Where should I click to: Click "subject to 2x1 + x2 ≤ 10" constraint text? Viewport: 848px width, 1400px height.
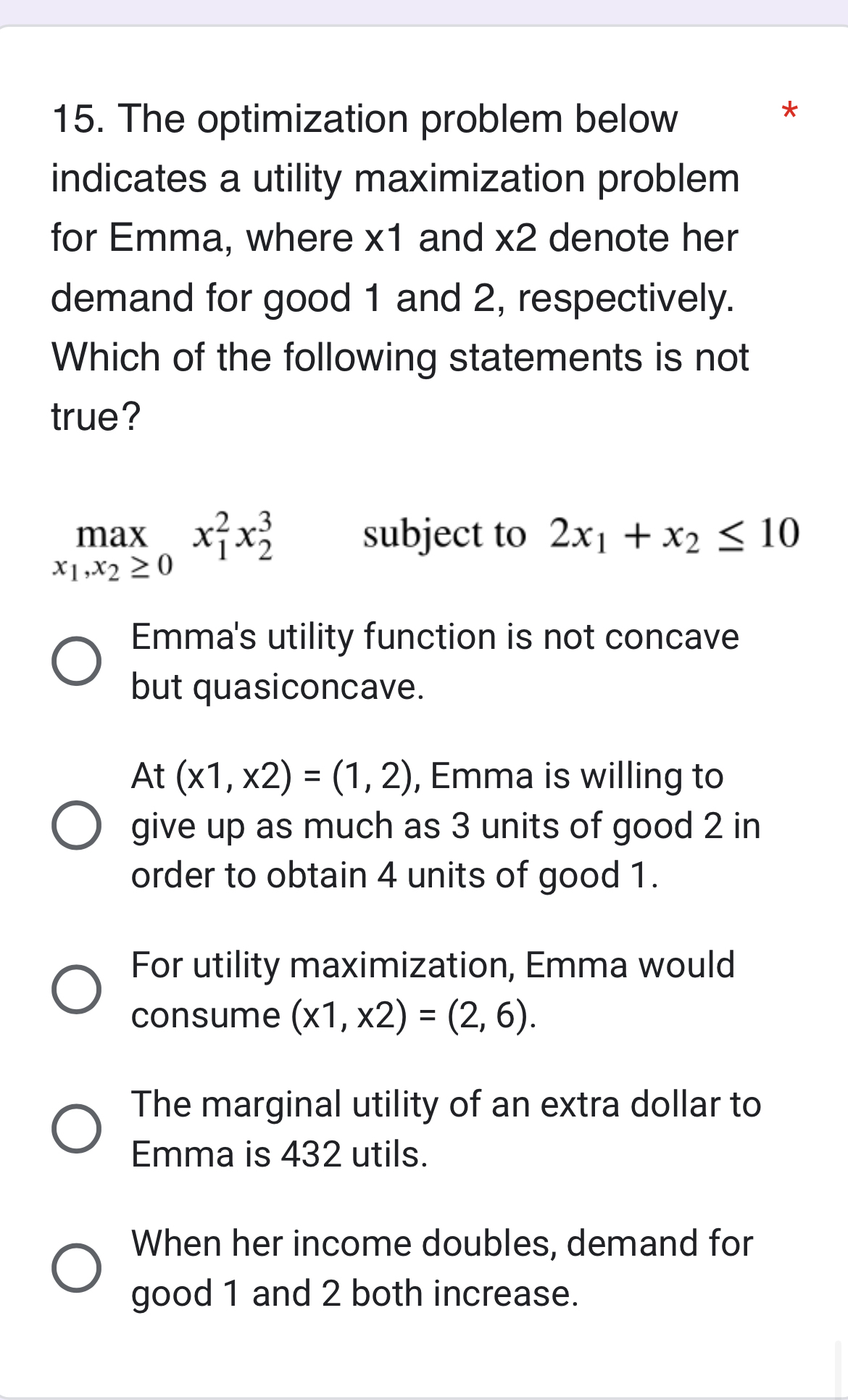click(580, 534)
